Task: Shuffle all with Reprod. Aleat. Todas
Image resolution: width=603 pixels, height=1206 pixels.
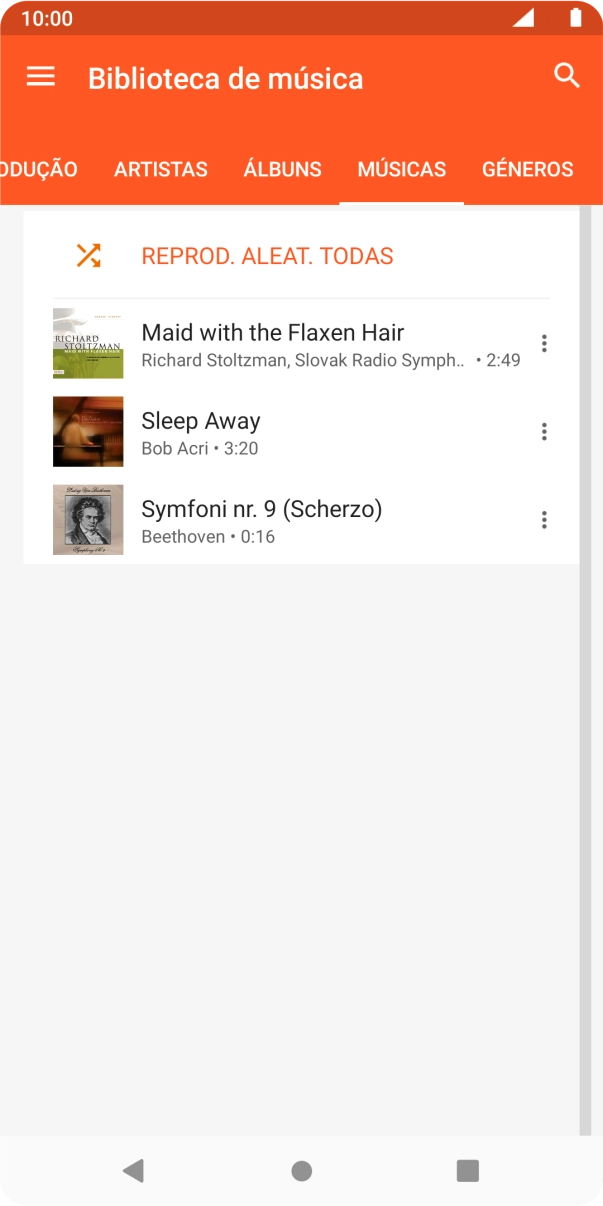Action: pyautogui.click(x=267, y=256)
